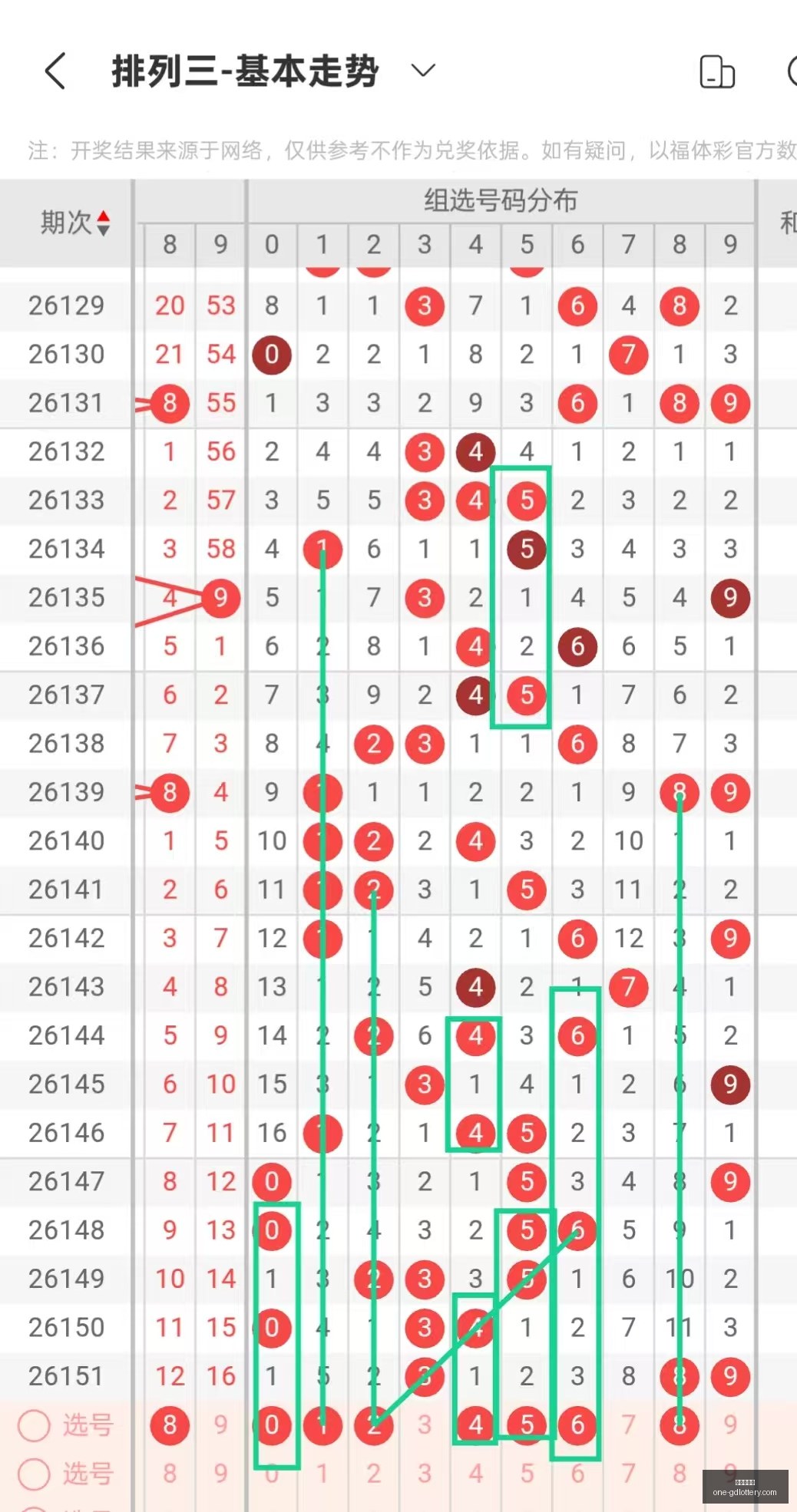This screenshot has height=1512, width=797.
Task: Deselect red ball 0 in first 选号 row
Action: pyautogui.click(x=272, y=1425)
